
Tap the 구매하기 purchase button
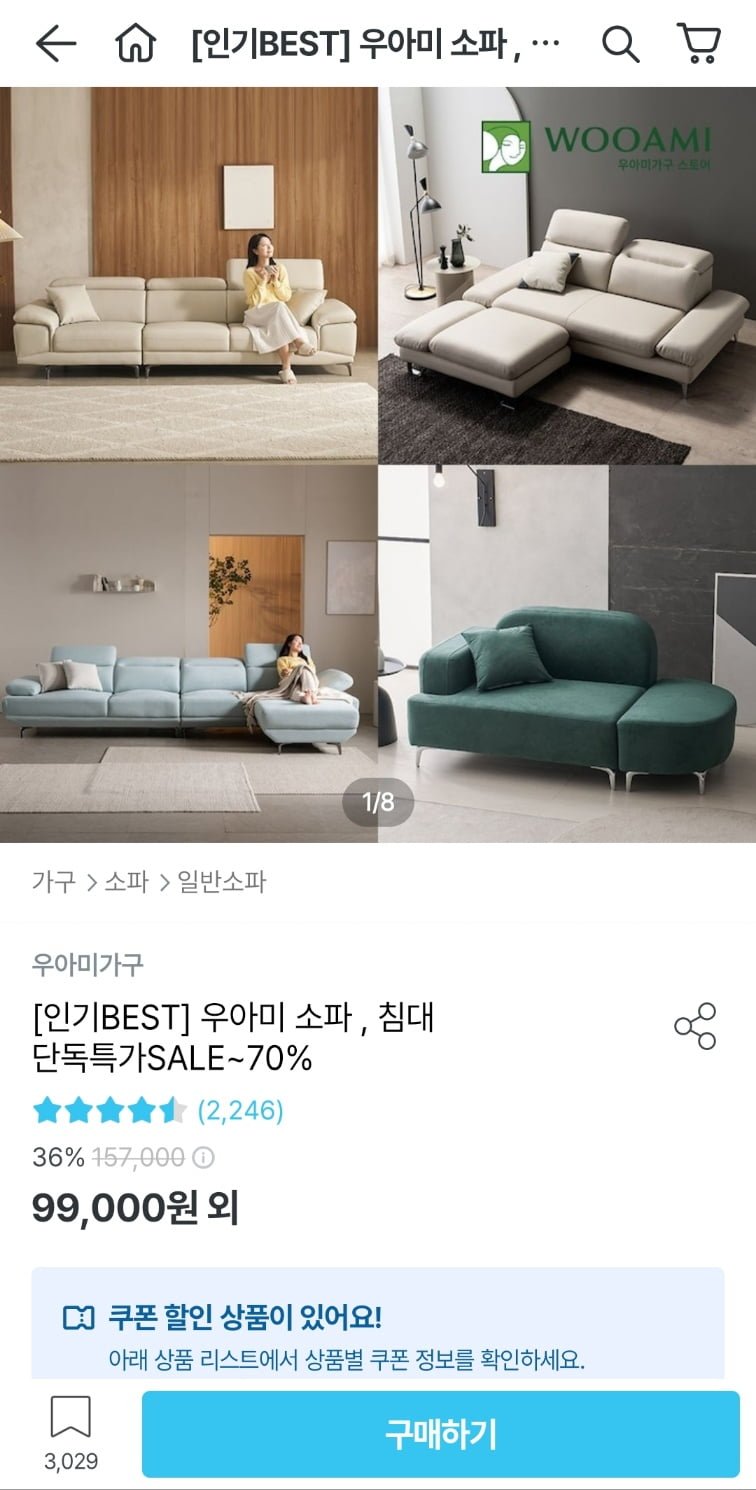(440, 1434)
